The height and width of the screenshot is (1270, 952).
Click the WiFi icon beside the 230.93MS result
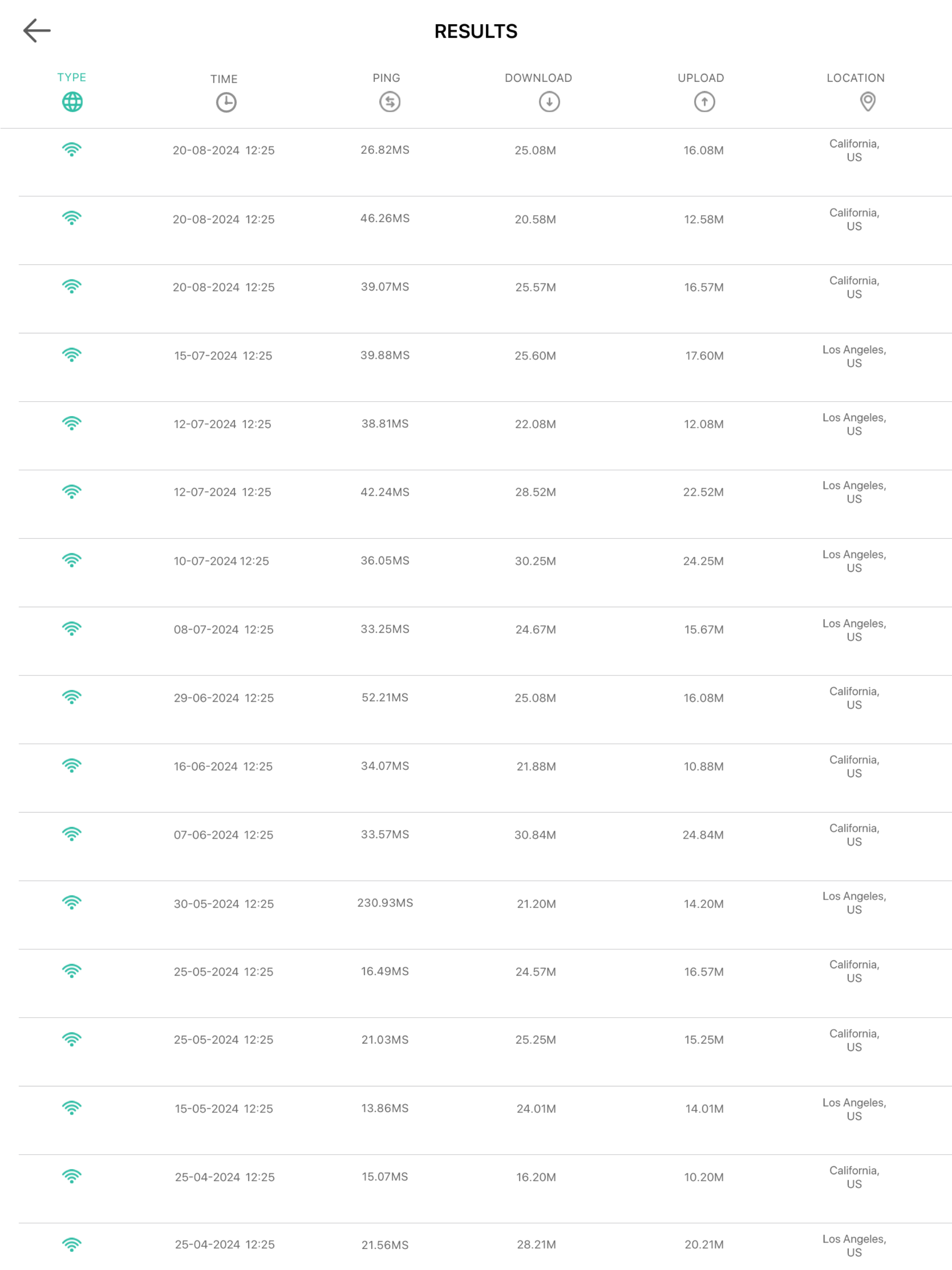click(x=72, y=903)
